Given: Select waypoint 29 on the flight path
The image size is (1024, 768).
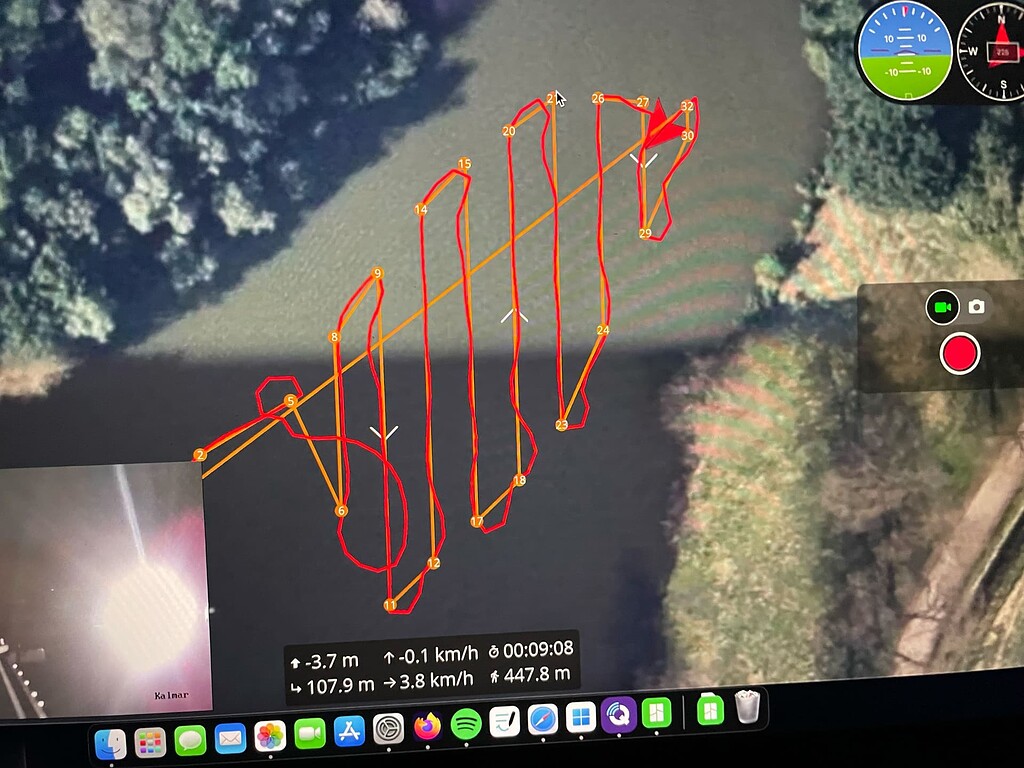Looking at the screenshot, I should pos(645,234).
